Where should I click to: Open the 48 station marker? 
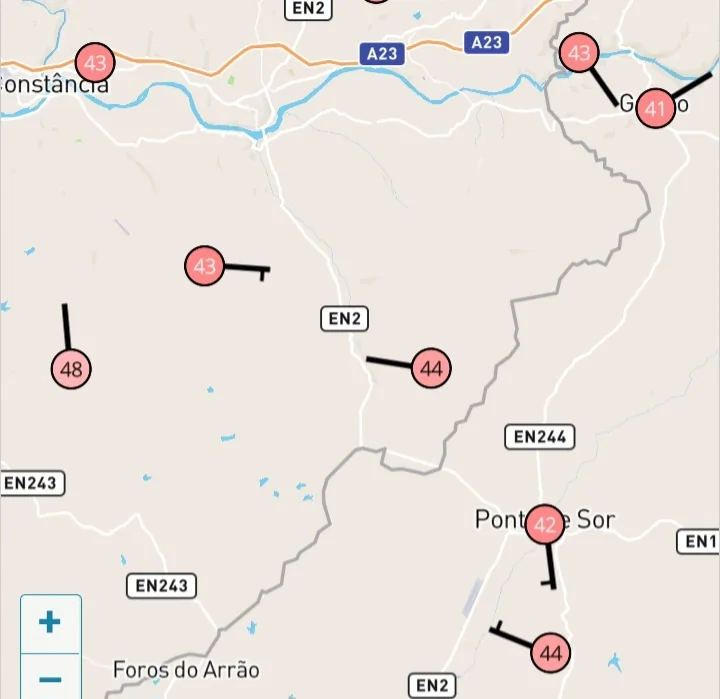[x=71, y=369]
